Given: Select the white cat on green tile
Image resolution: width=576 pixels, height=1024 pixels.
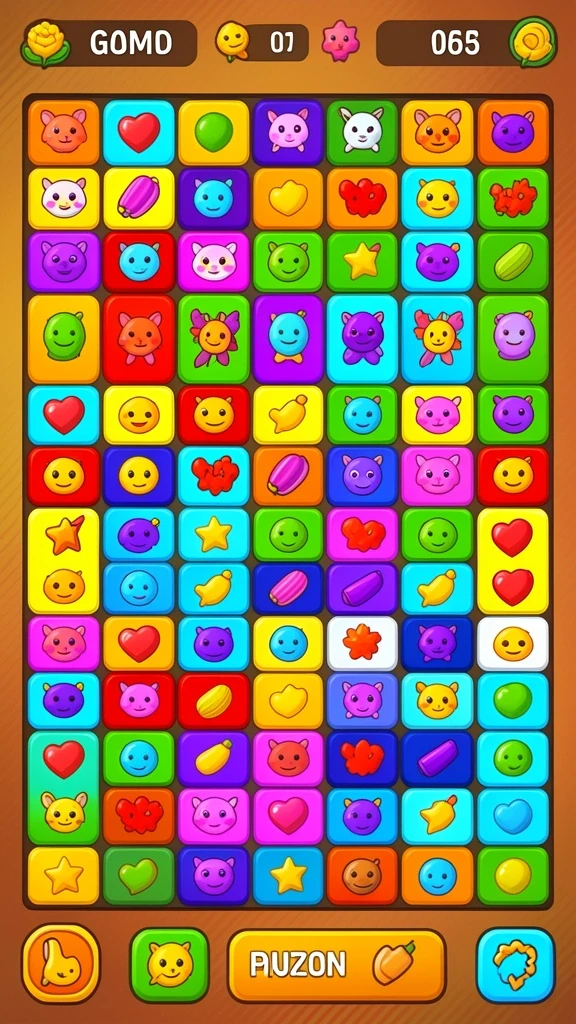Looking at the screenshot, I should click(x=362, y=131).
